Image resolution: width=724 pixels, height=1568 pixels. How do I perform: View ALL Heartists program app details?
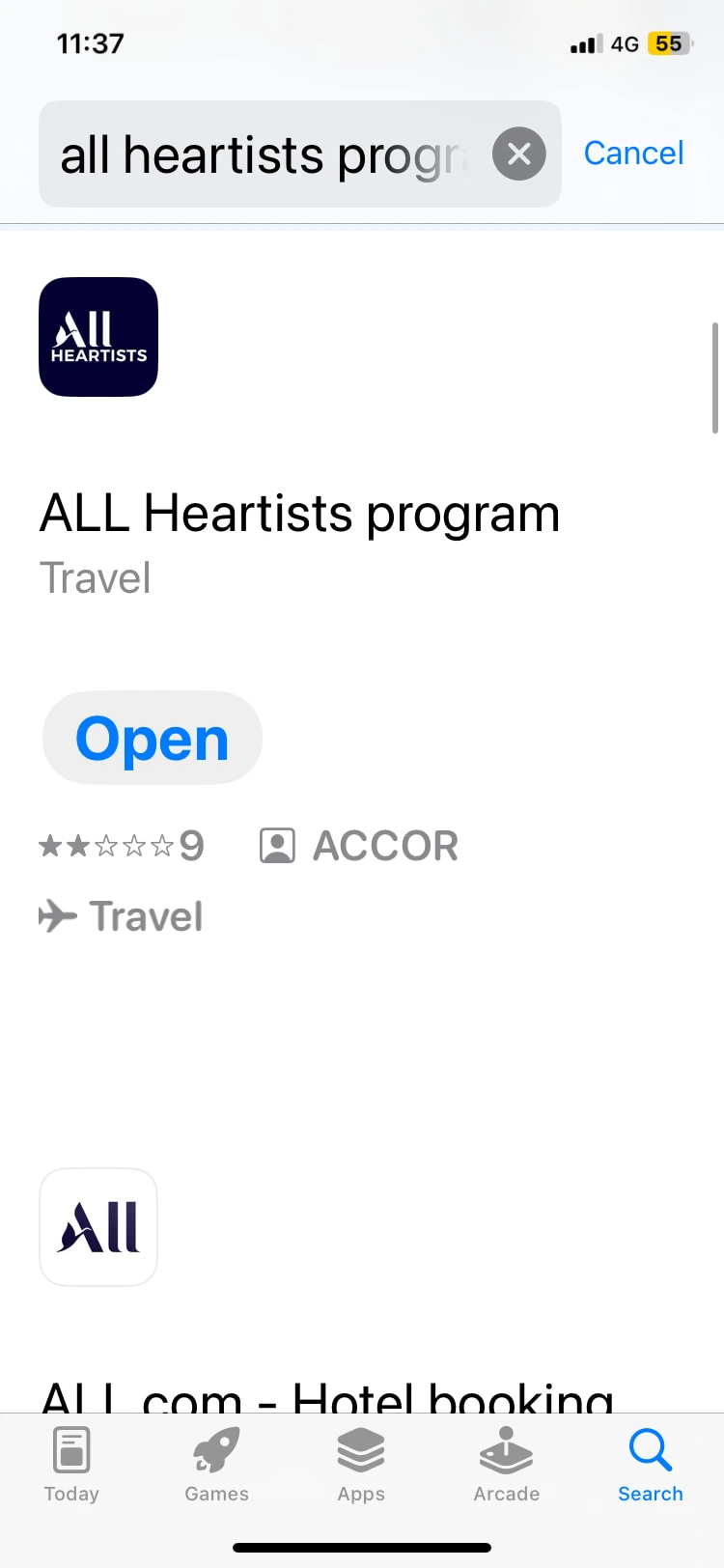pos(299,514)
